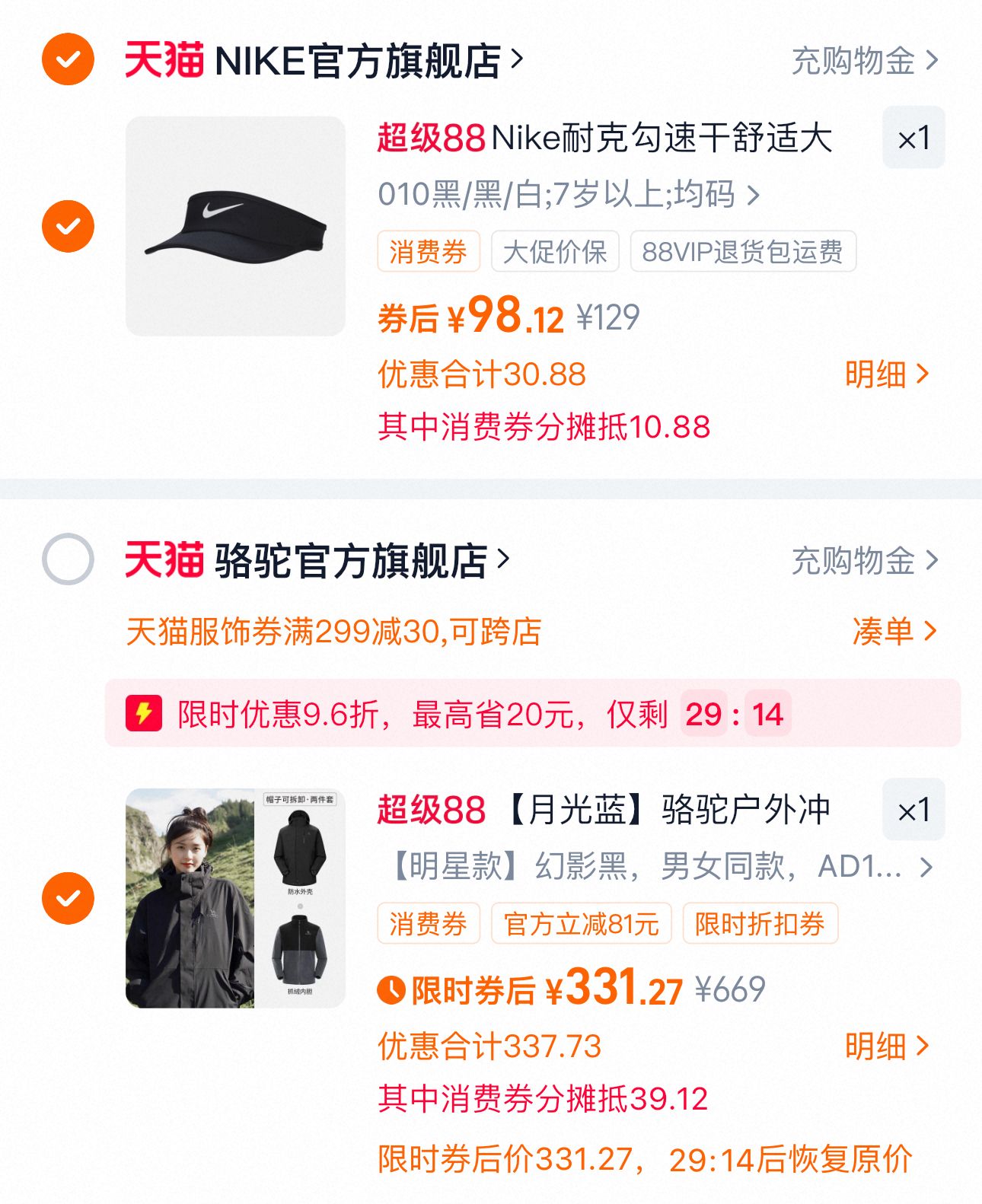Uncheck the NIKE官方旗舰店 store checkbox

[68, 59]
